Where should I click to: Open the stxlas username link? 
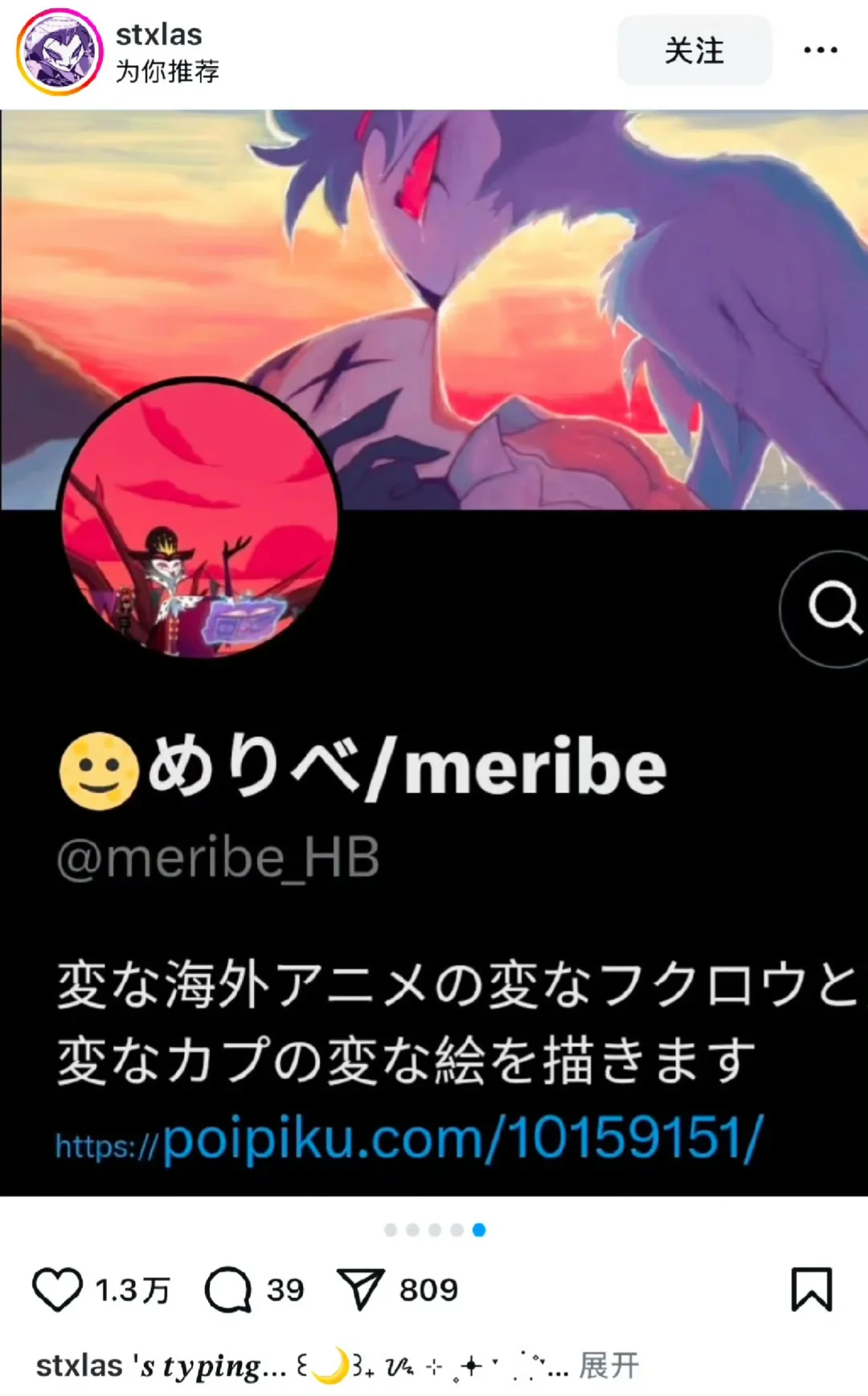(159, 35)
